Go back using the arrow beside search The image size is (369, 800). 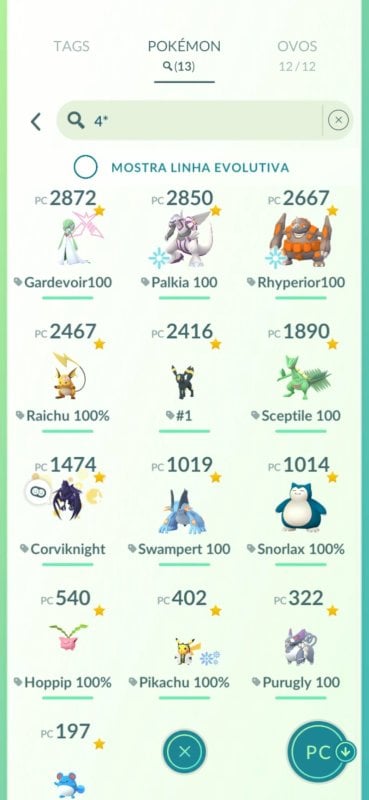coord(36,121)
